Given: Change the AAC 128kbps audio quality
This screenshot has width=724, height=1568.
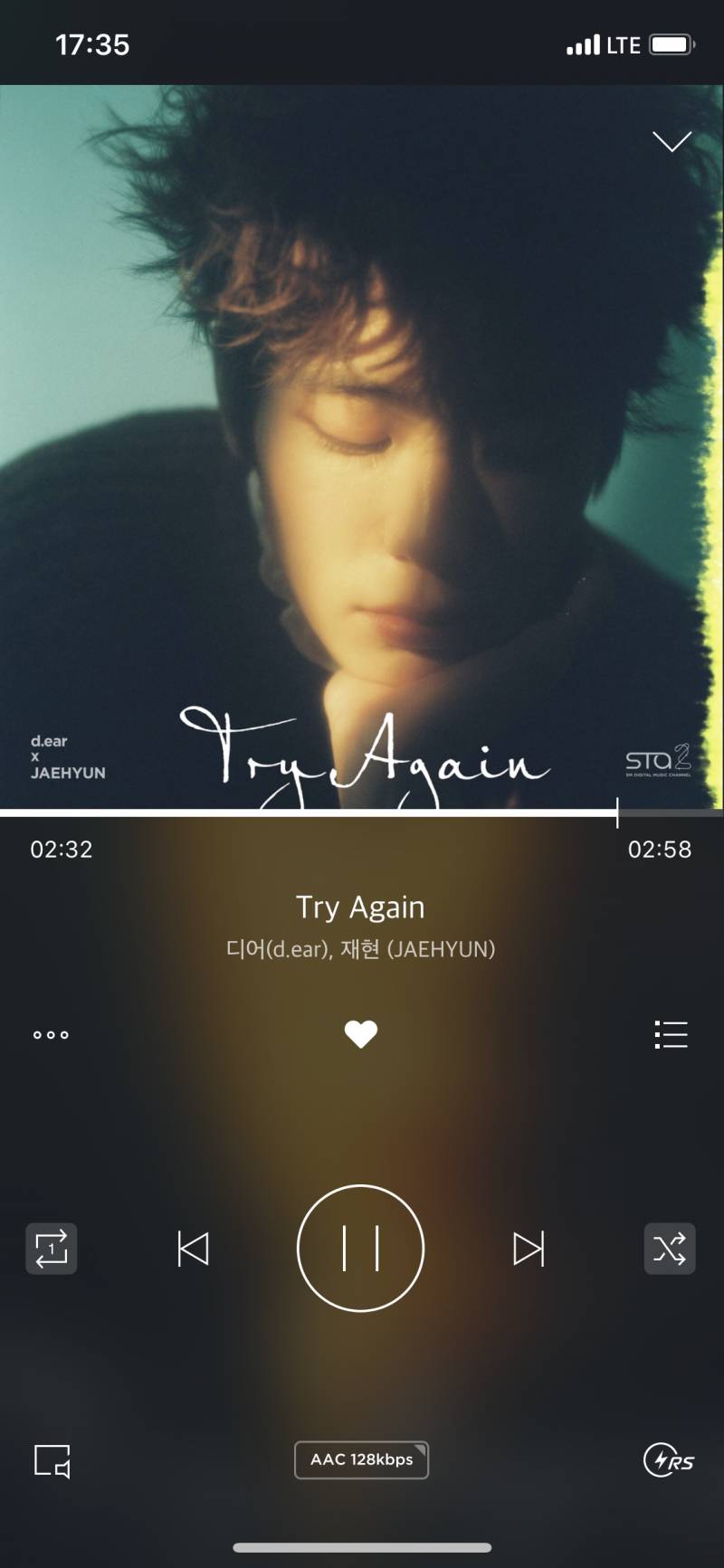Looking at the screenshot, I should (361, 1459).
